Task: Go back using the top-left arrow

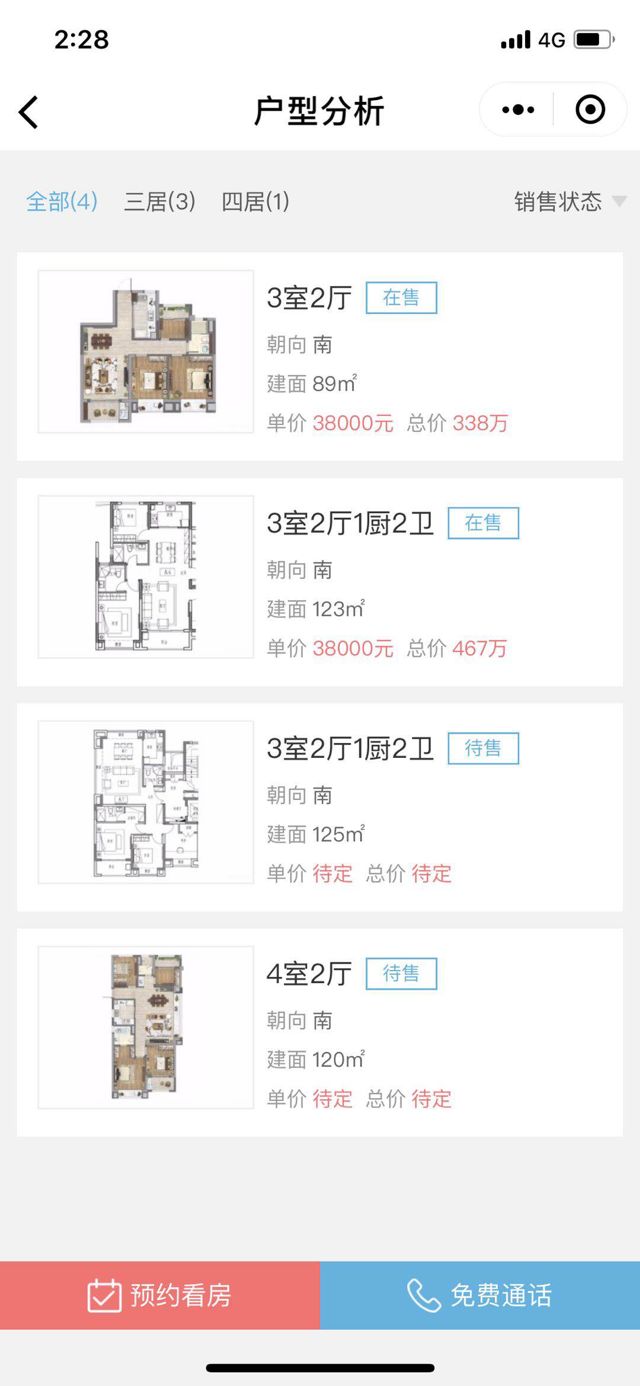Action: pos(29,111)
